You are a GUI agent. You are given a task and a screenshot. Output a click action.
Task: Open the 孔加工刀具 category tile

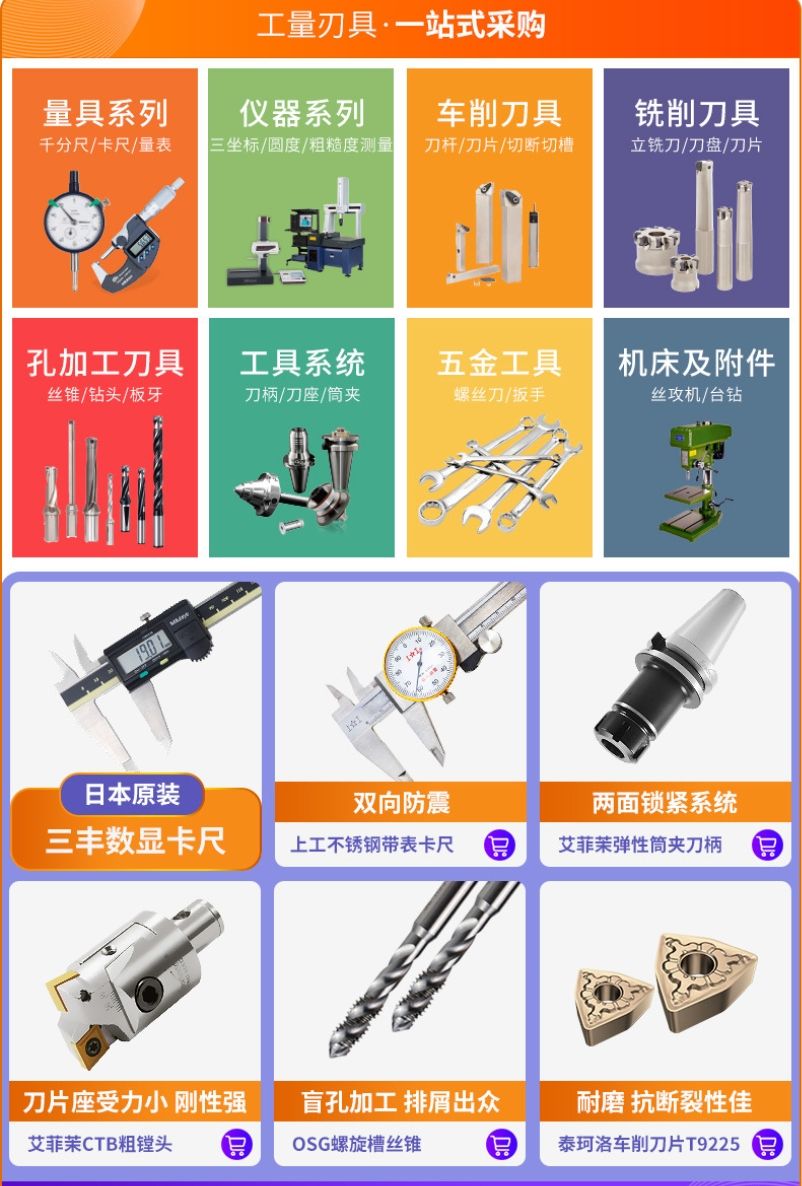coord(105,437)
